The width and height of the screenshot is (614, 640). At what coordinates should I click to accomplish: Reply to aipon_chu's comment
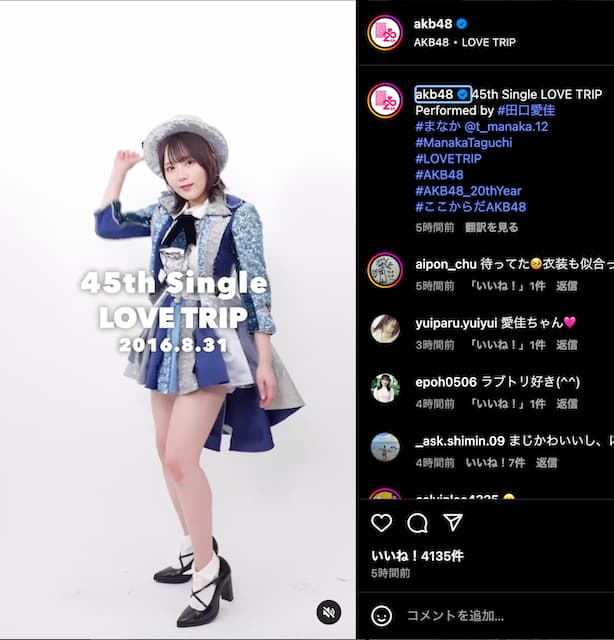click(x=567, y=286)
